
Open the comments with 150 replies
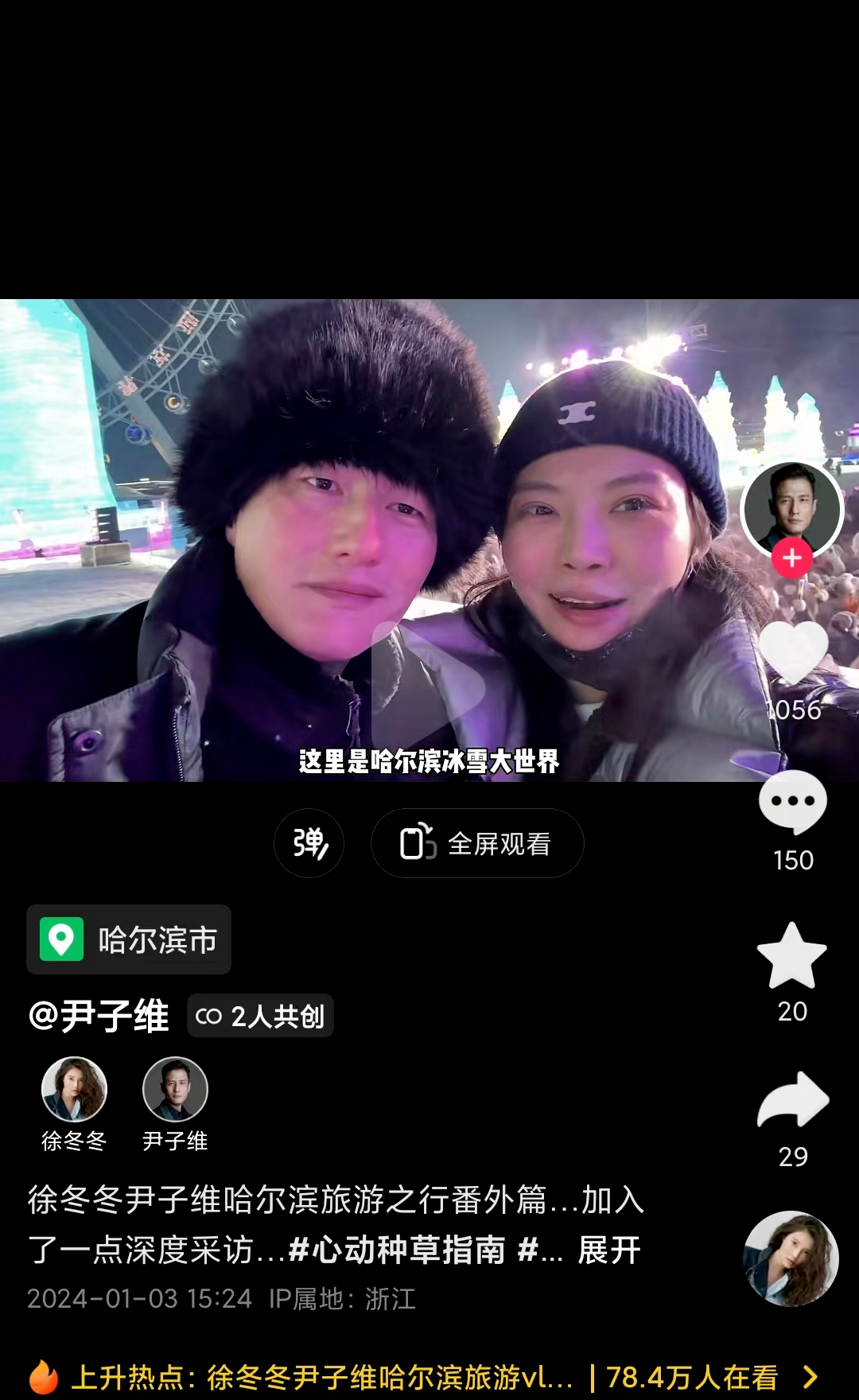pos(793,802)
